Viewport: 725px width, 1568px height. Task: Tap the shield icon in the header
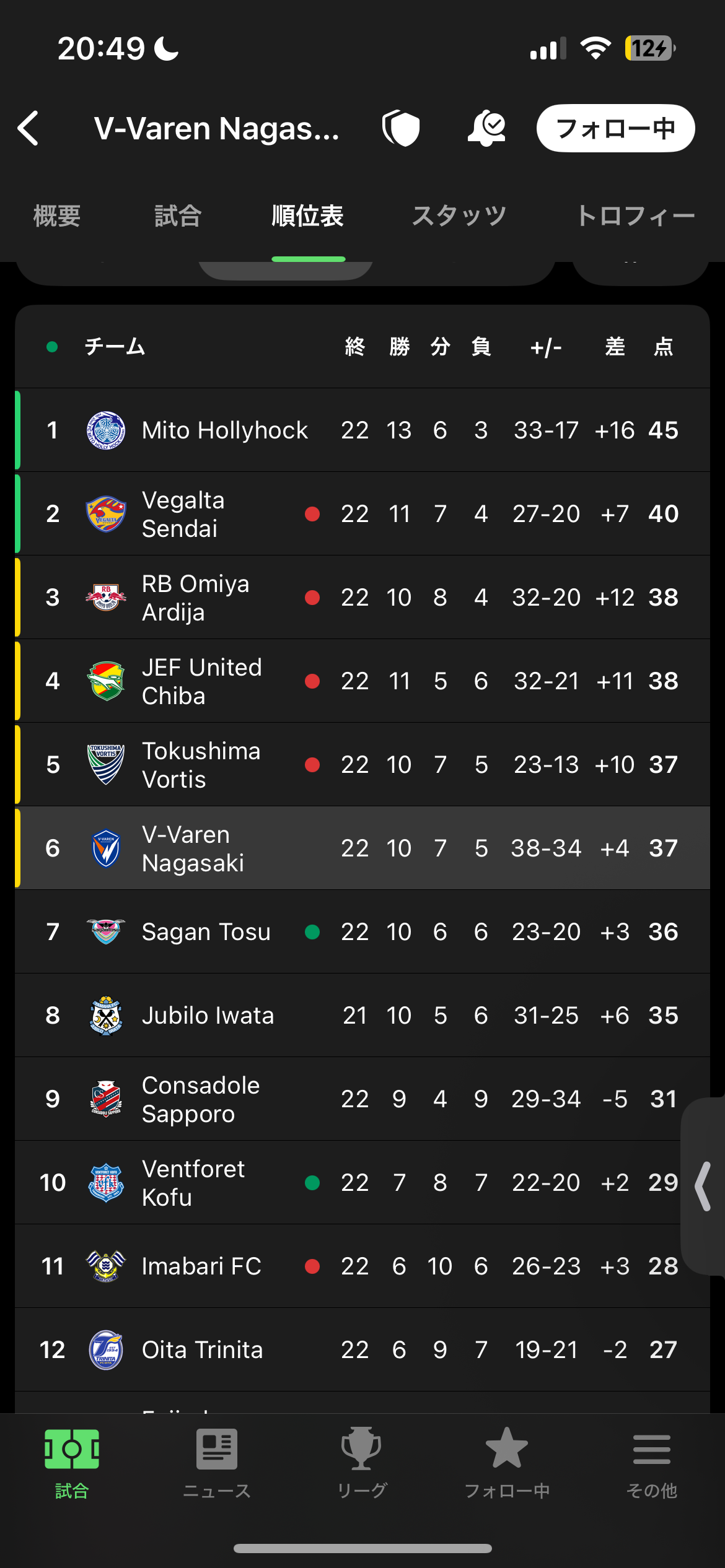coord(401,128)
